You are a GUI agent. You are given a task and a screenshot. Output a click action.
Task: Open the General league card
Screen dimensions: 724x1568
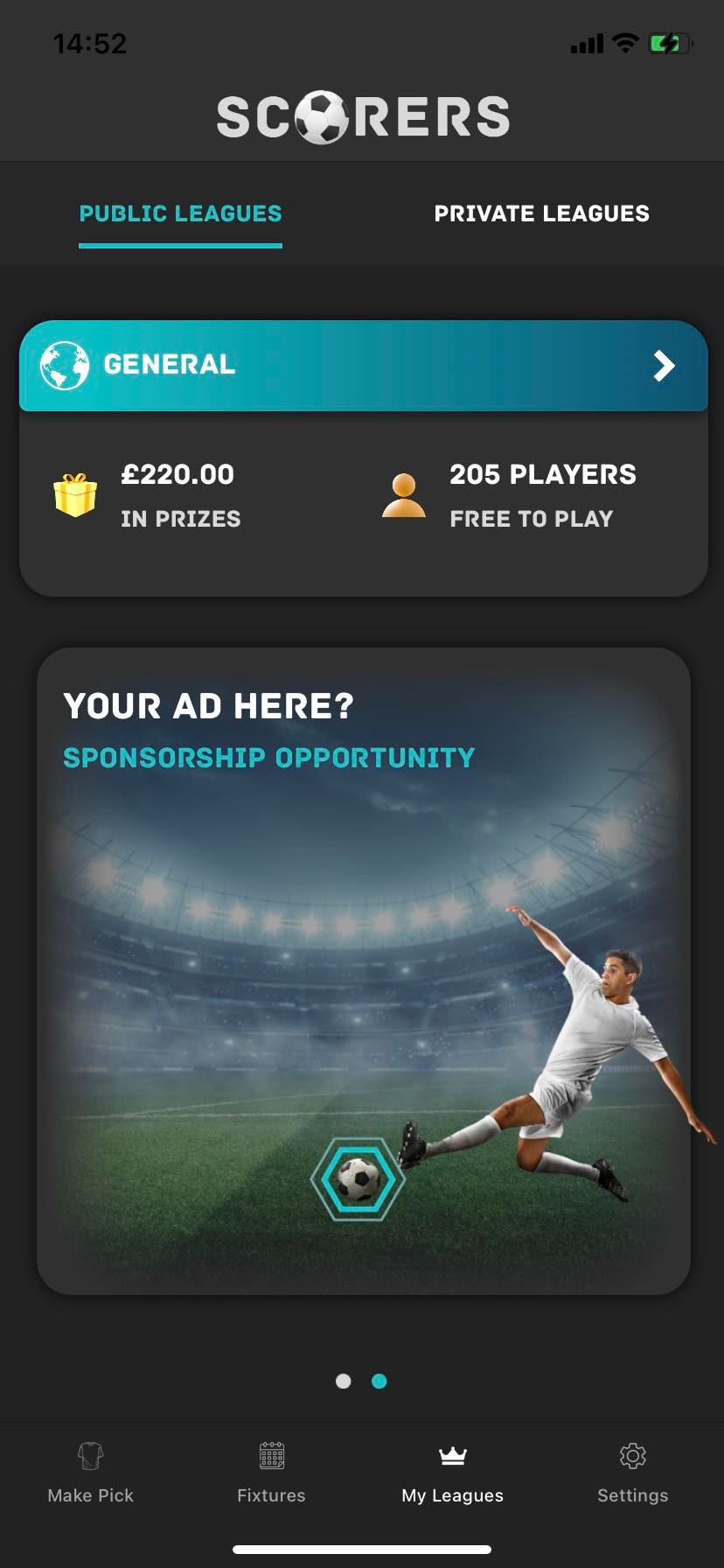pyautogui.click(x=363, y=366)
